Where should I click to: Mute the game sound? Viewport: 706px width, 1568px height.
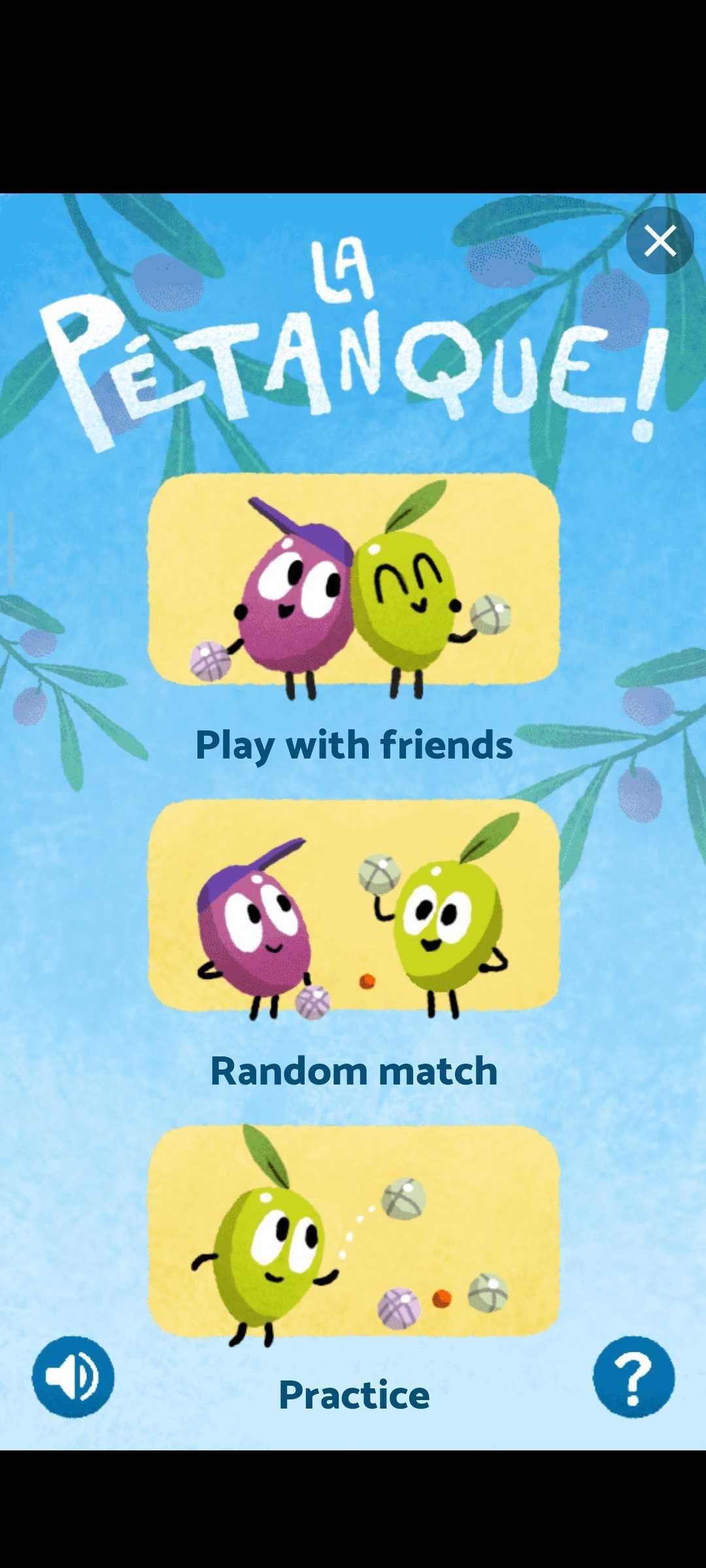pos(73,1377)
